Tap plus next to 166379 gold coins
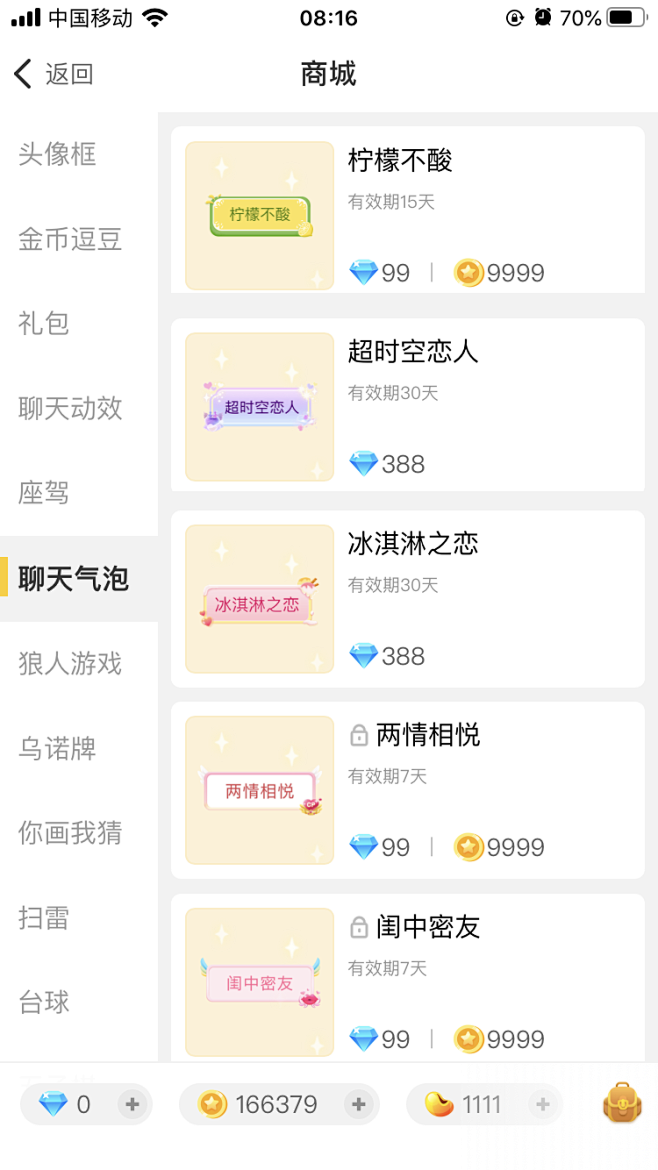The image size is (658, 1170). 359,1104
